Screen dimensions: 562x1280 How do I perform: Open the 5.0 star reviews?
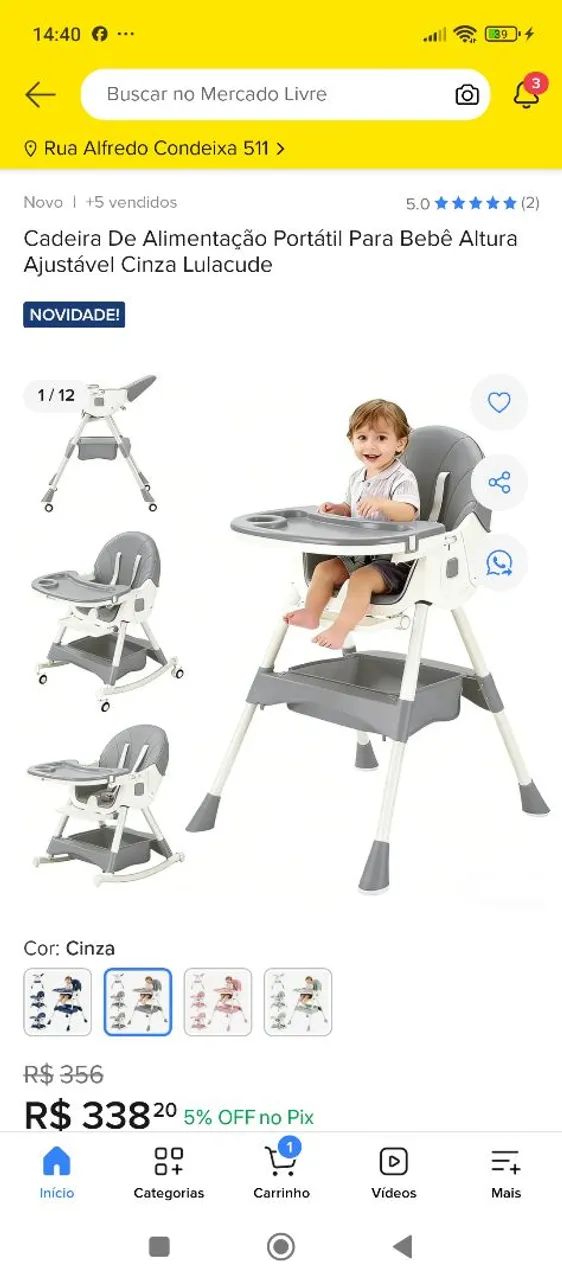point(472,203)
